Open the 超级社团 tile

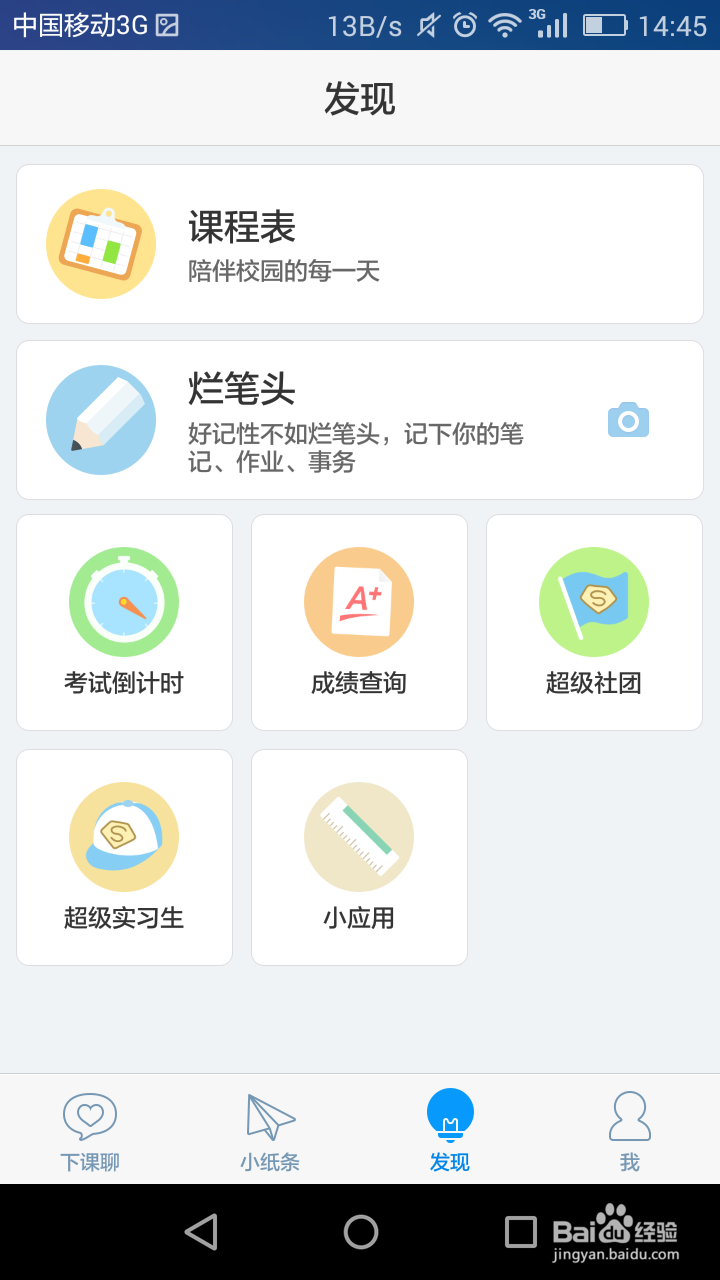click(594, 622)
